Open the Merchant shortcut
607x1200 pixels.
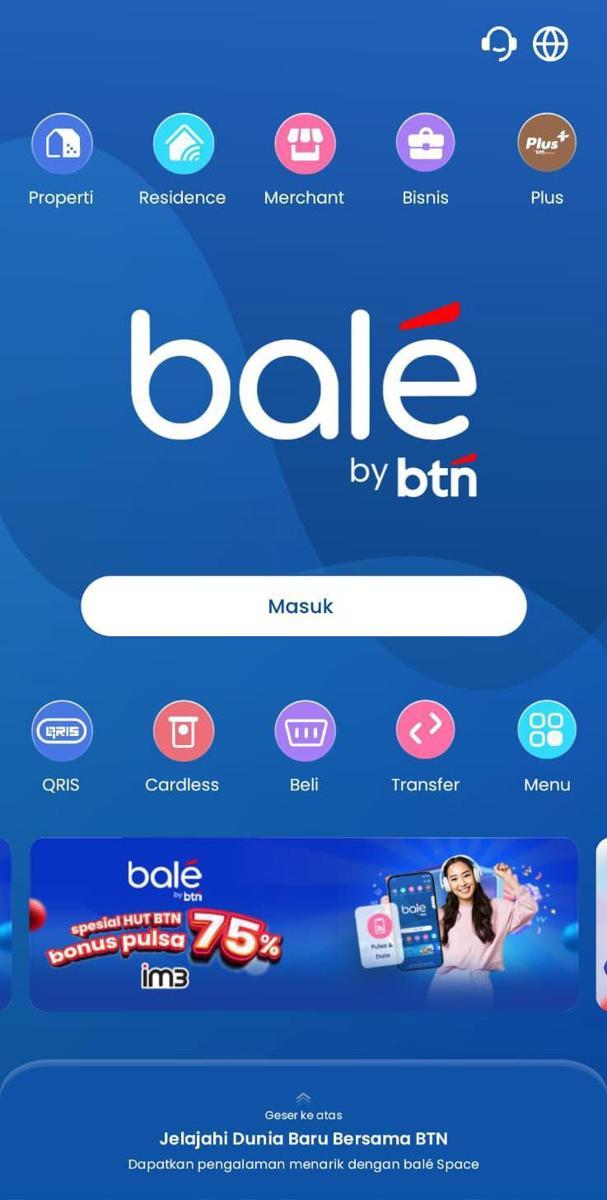coord(304,144)
